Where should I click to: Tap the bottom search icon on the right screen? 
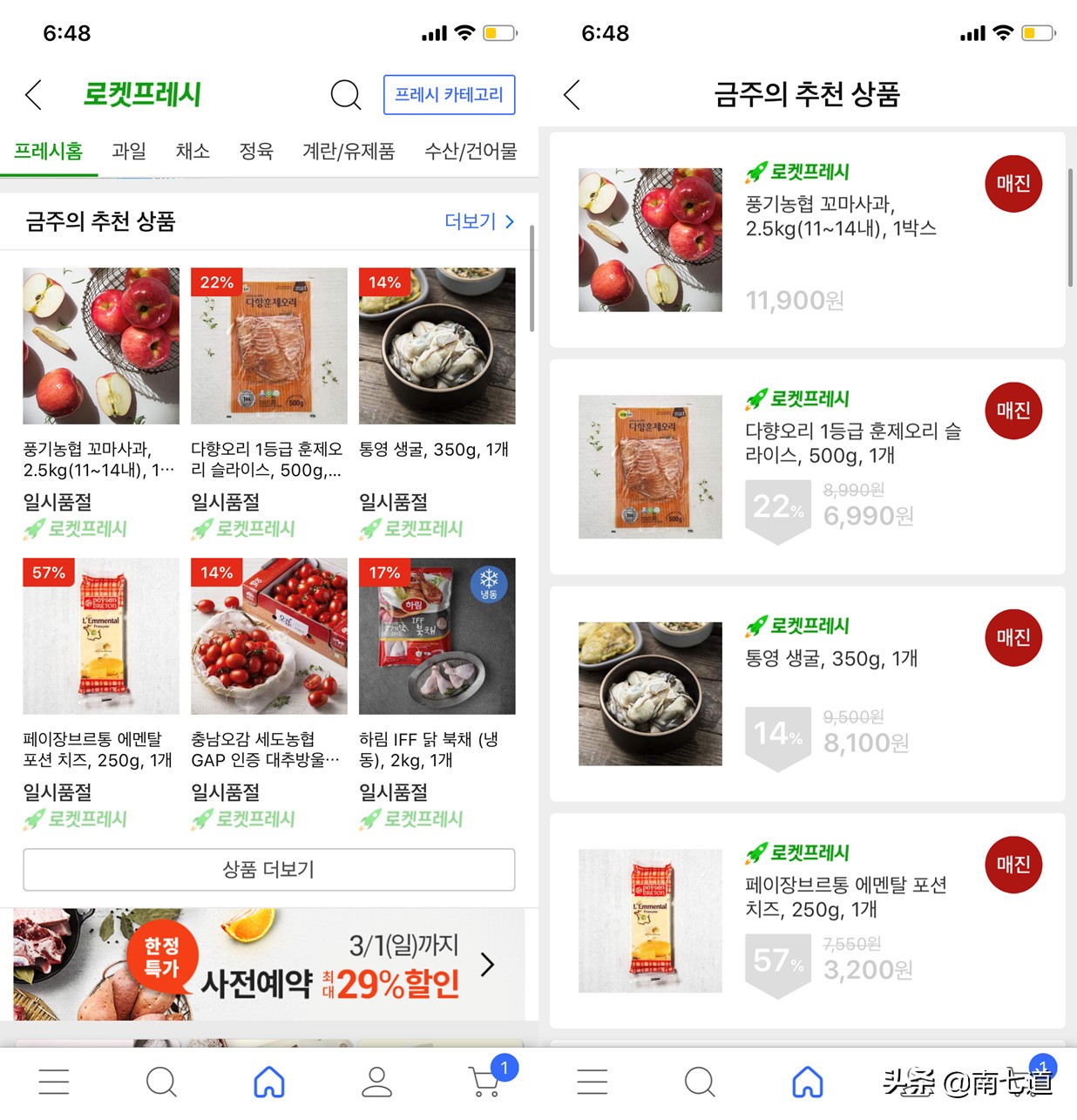tap(700, 1080)
